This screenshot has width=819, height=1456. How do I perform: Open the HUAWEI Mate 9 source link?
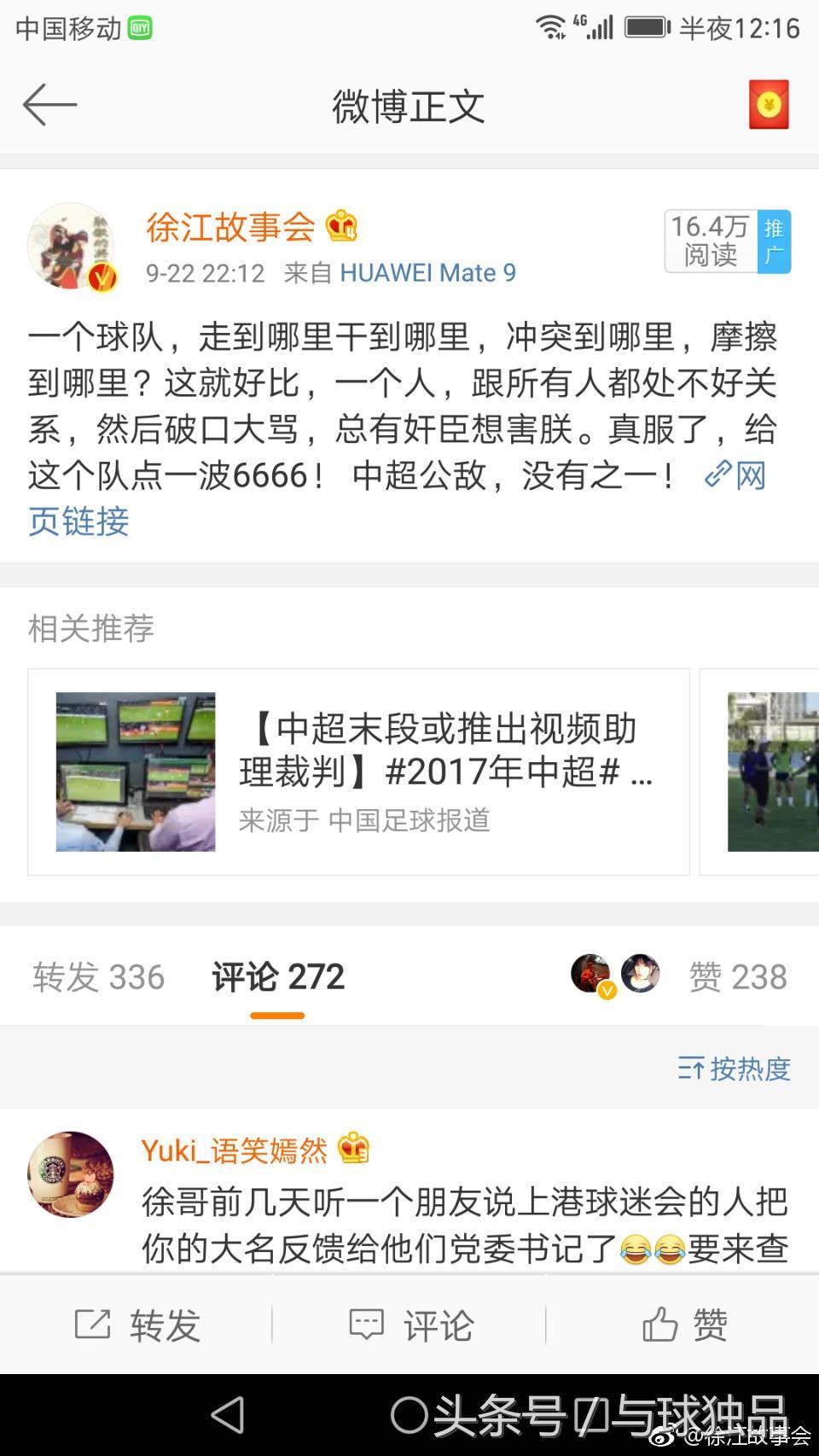coord(427,273)
